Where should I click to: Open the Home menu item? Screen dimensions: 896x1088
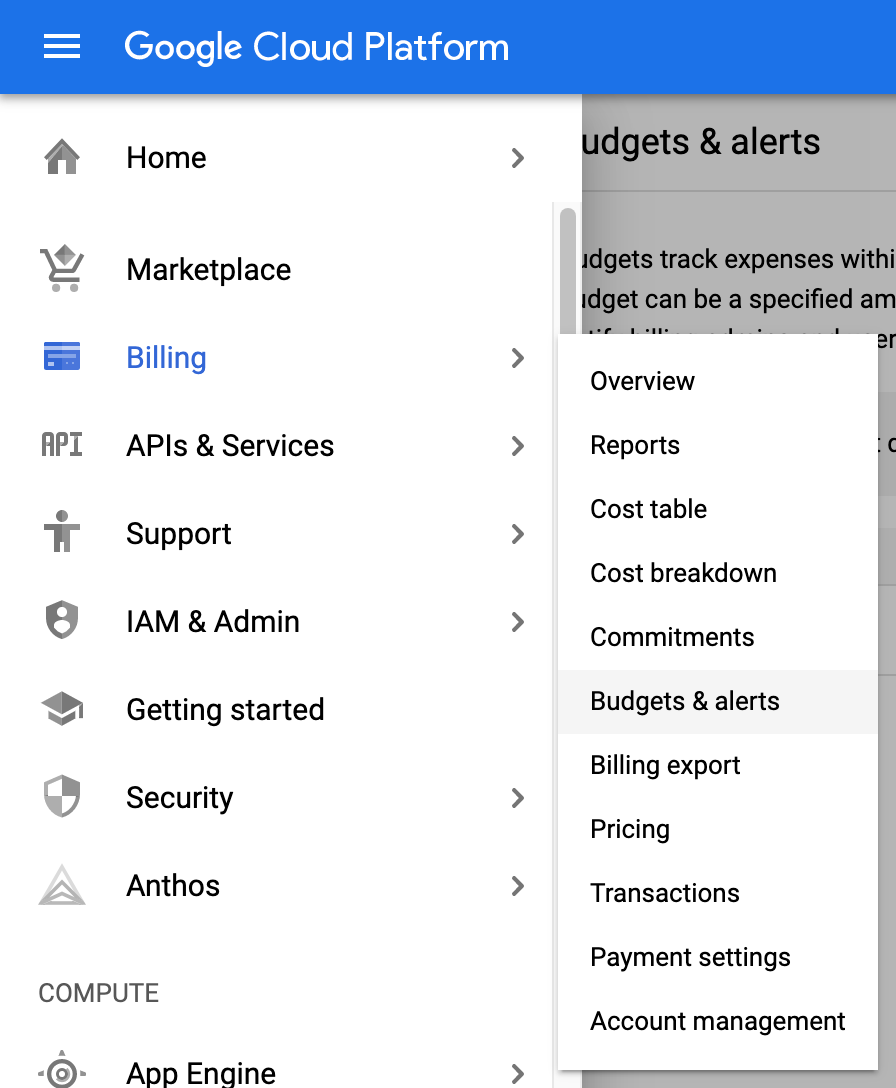pos(166,158)
